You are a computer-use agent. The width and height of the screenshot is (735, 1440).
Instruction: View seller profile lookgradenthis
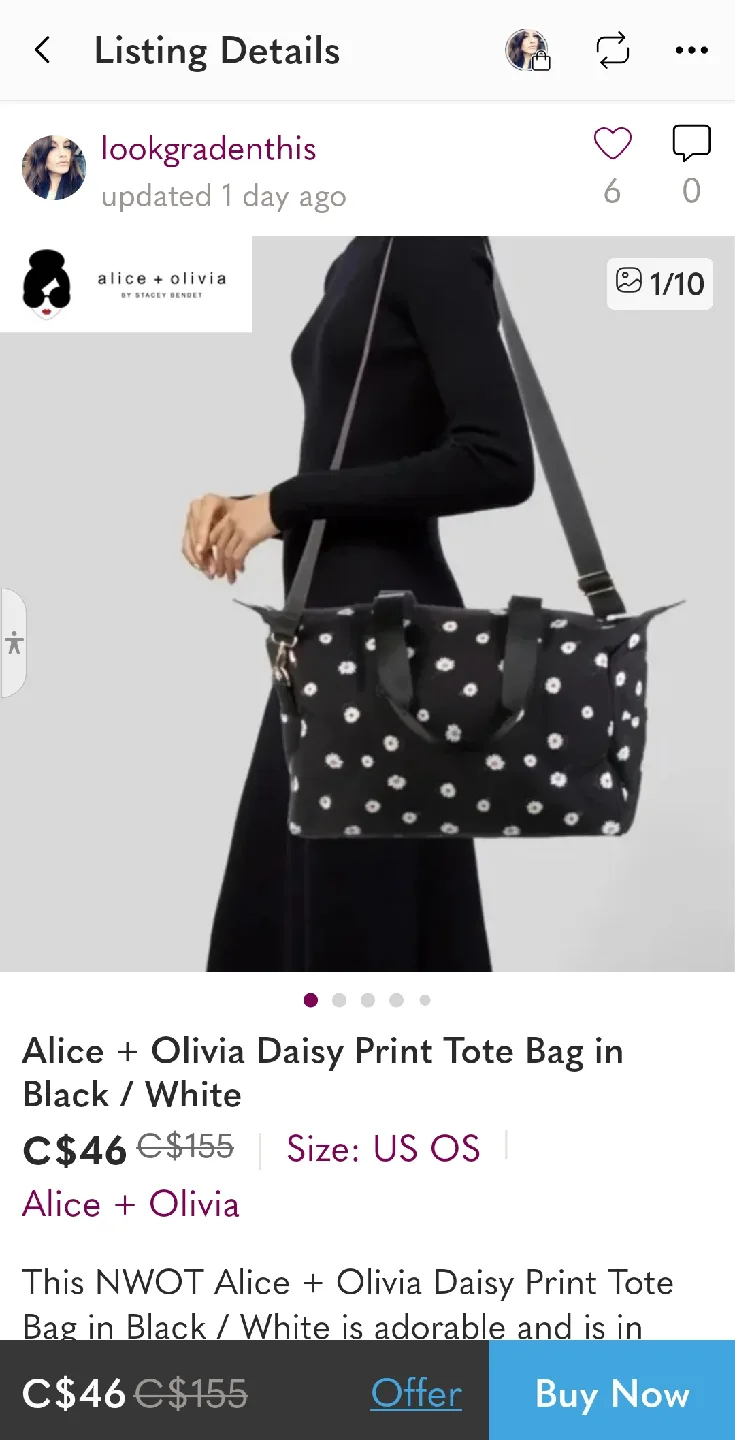(208, 148)
